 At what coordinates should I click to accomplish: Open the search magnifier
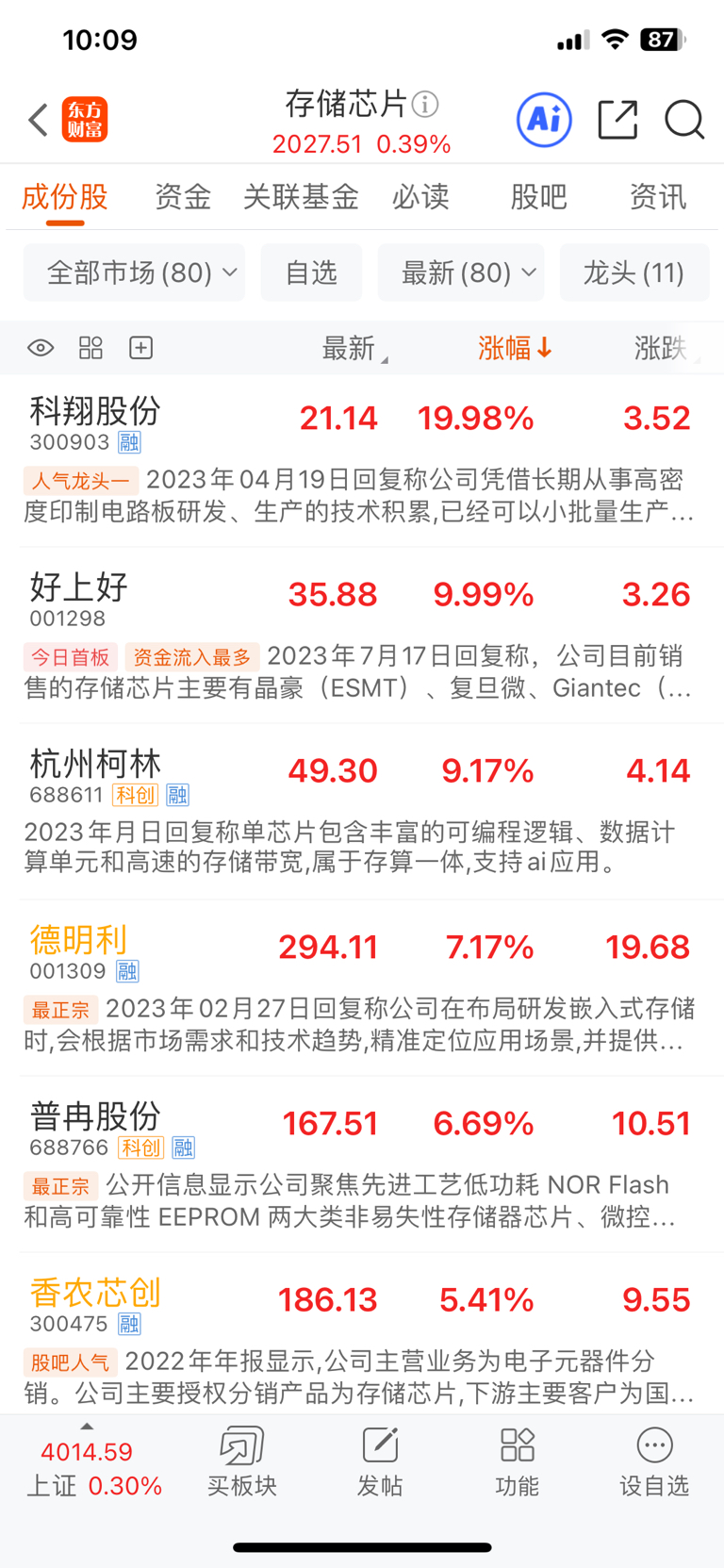(x=684, y=120)
